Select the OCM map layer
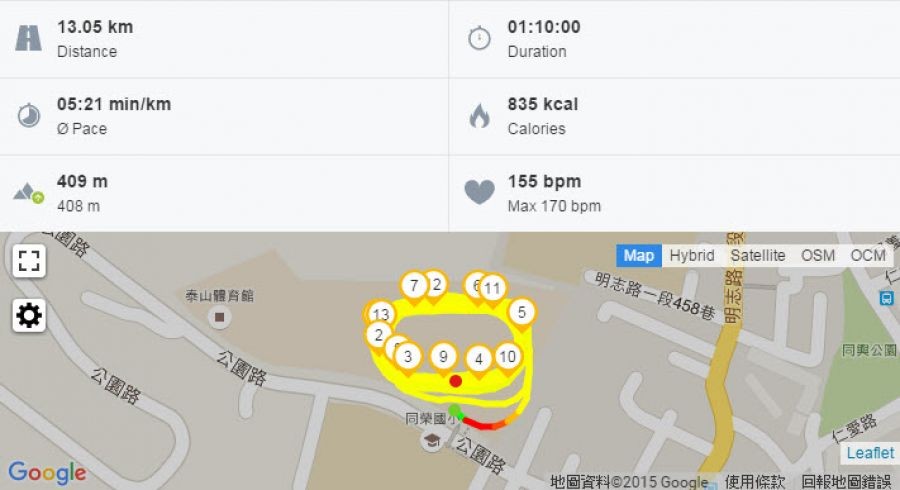900x490 pixels. point(868,255)
